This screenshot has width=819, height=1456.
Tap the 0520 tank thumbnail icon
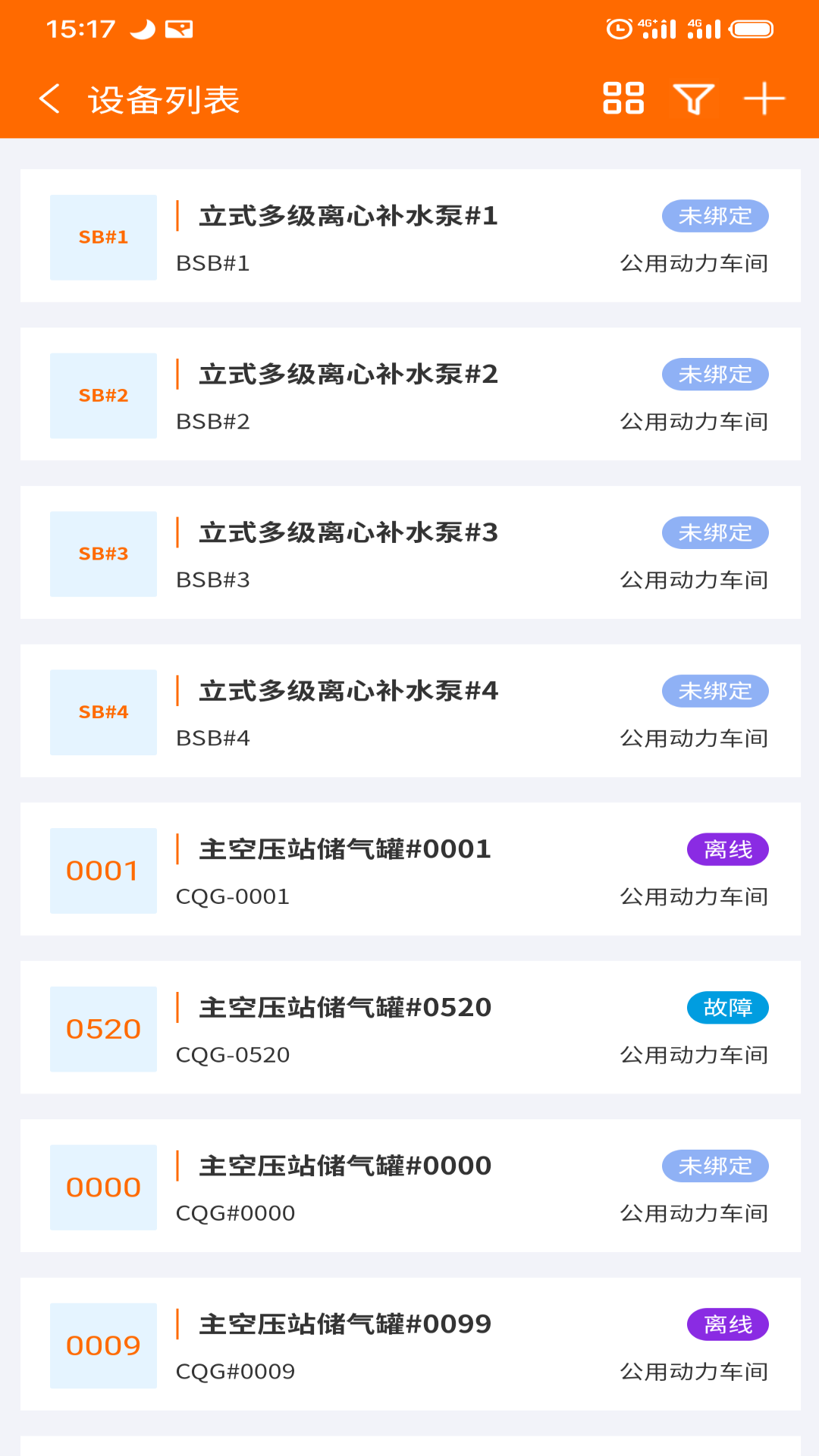pyautogui.click(x=103, y=1029)
